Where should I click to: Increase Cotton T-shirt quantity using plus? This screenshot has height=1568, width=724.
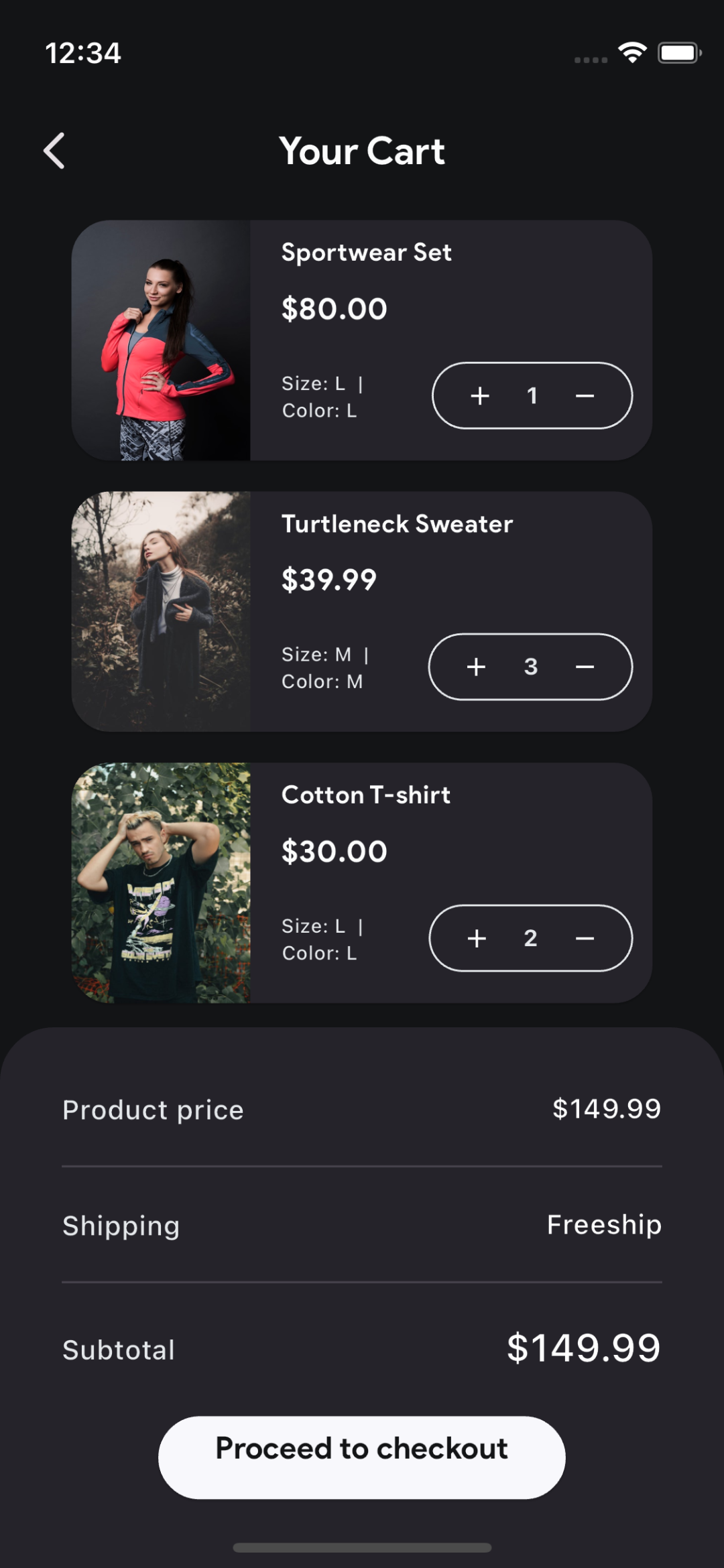[476, 938]
